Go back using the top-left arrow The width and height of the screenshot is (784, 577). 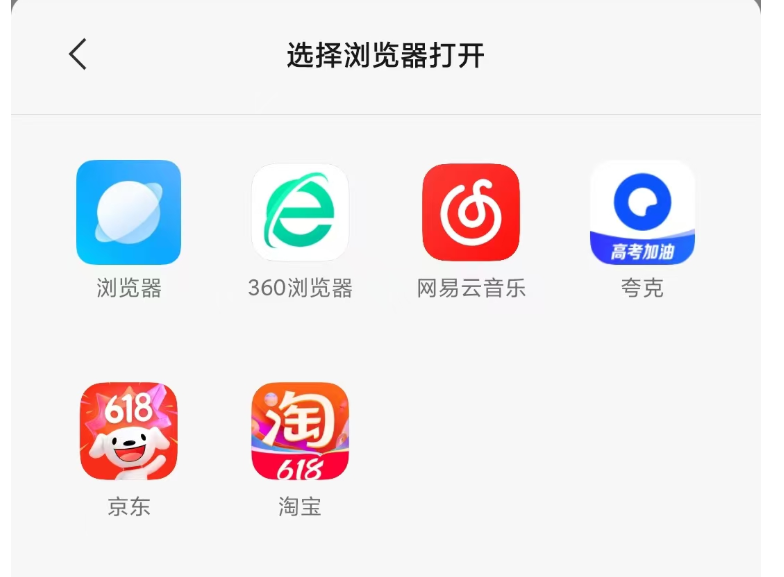pyautogui.click(x=78, y=54)
